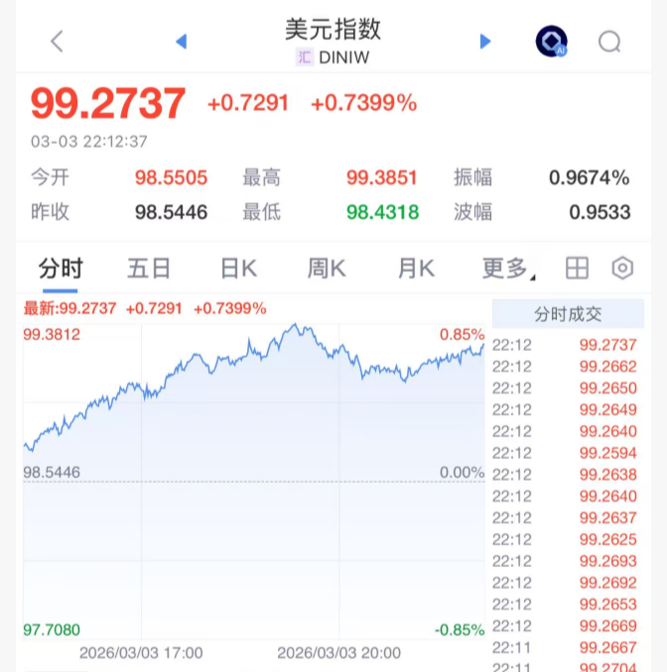The width and height of the screenshot is (667, 672).
Task: Open chart settings hexagon icon
Action: [x=623, y=268]
